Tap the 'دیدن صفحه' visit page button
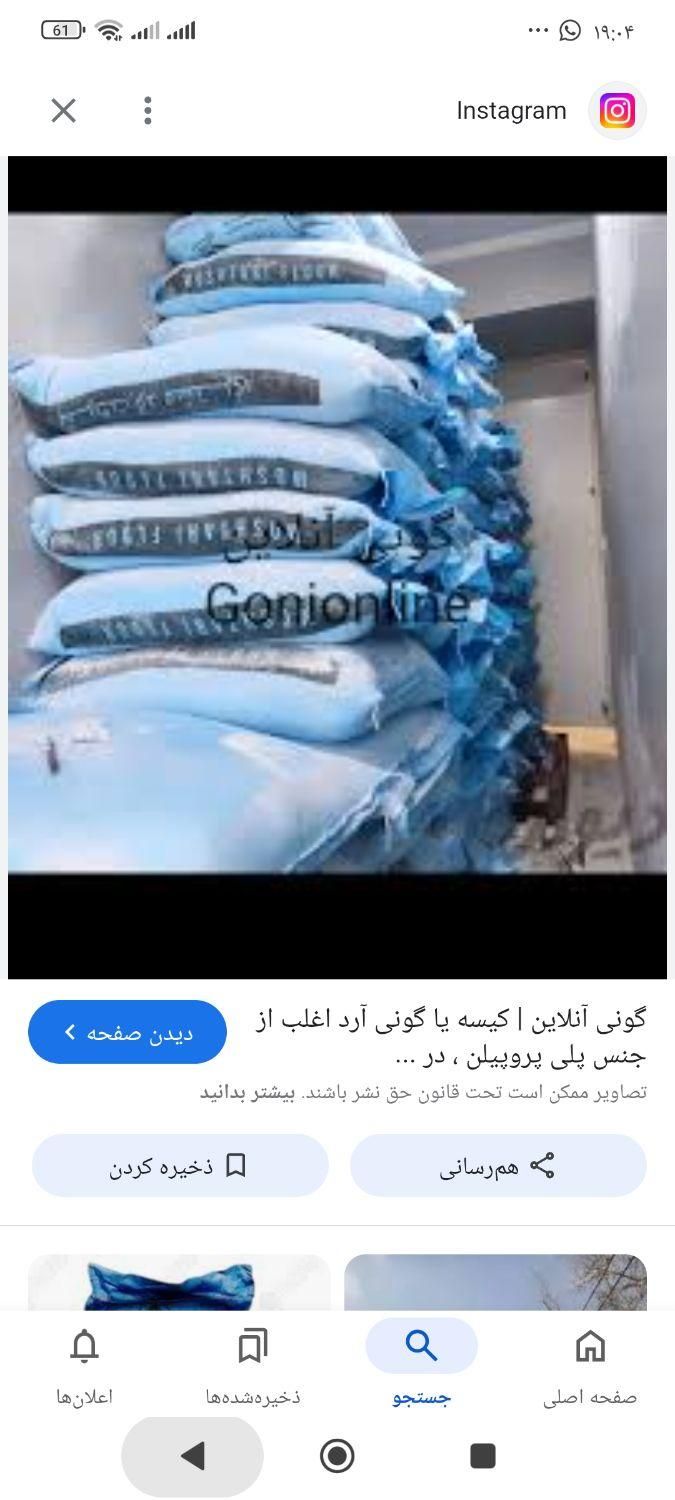This screenshot has width=675, height=1500. click(127, 1032)
